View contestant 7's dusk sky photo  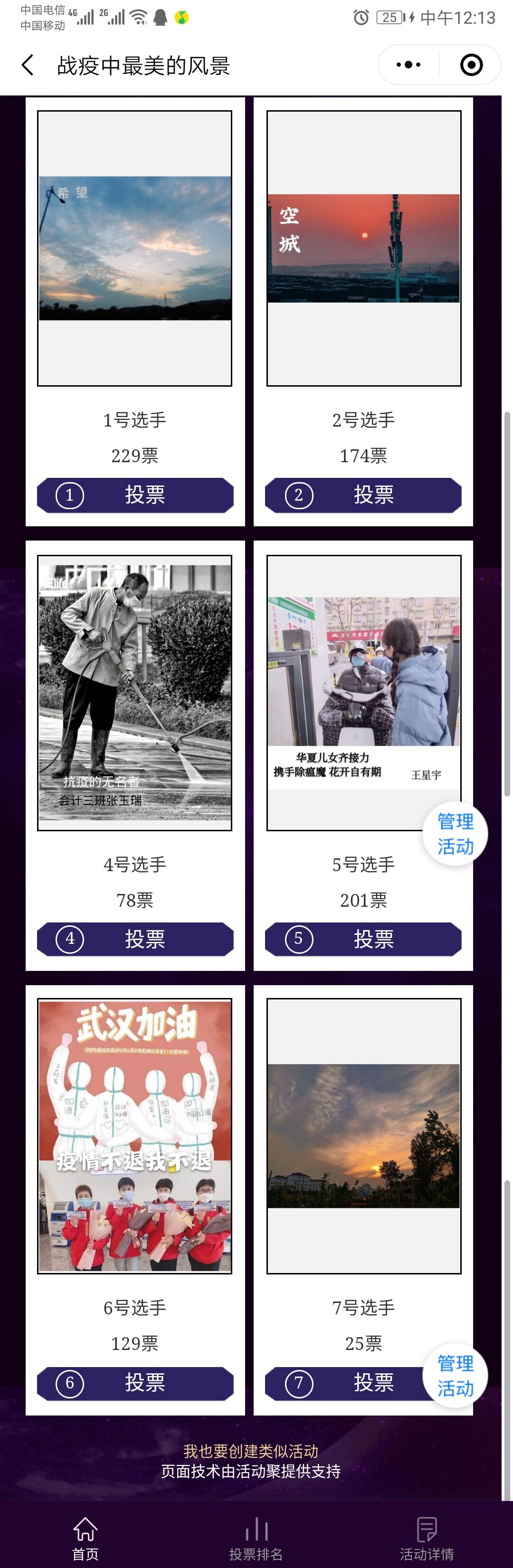tap(363, 1136)
